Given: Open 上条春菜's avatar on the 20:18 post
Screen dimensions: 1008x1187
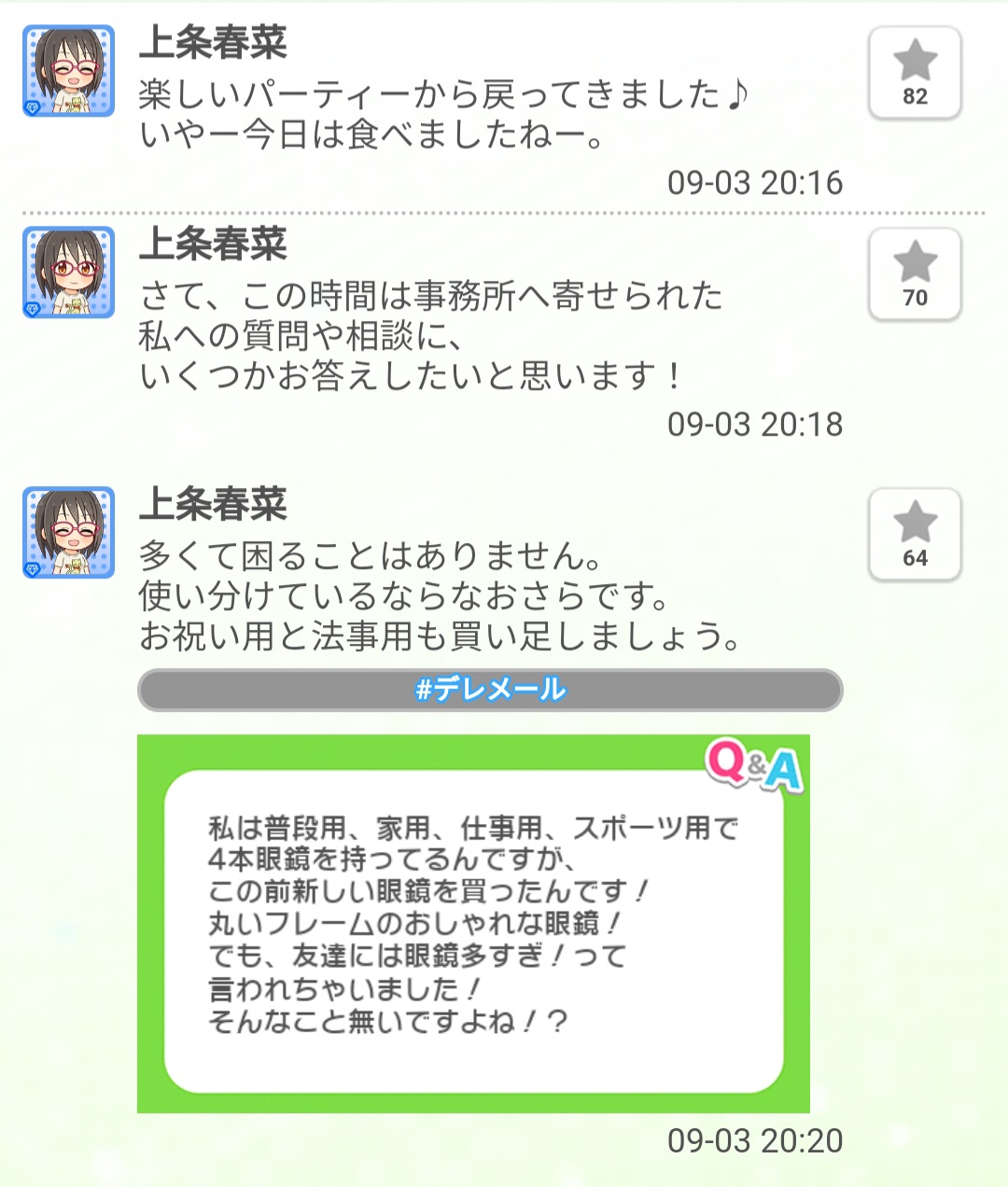Looking at the screenshot, I should pyautogui.click(x=69, y=272).
